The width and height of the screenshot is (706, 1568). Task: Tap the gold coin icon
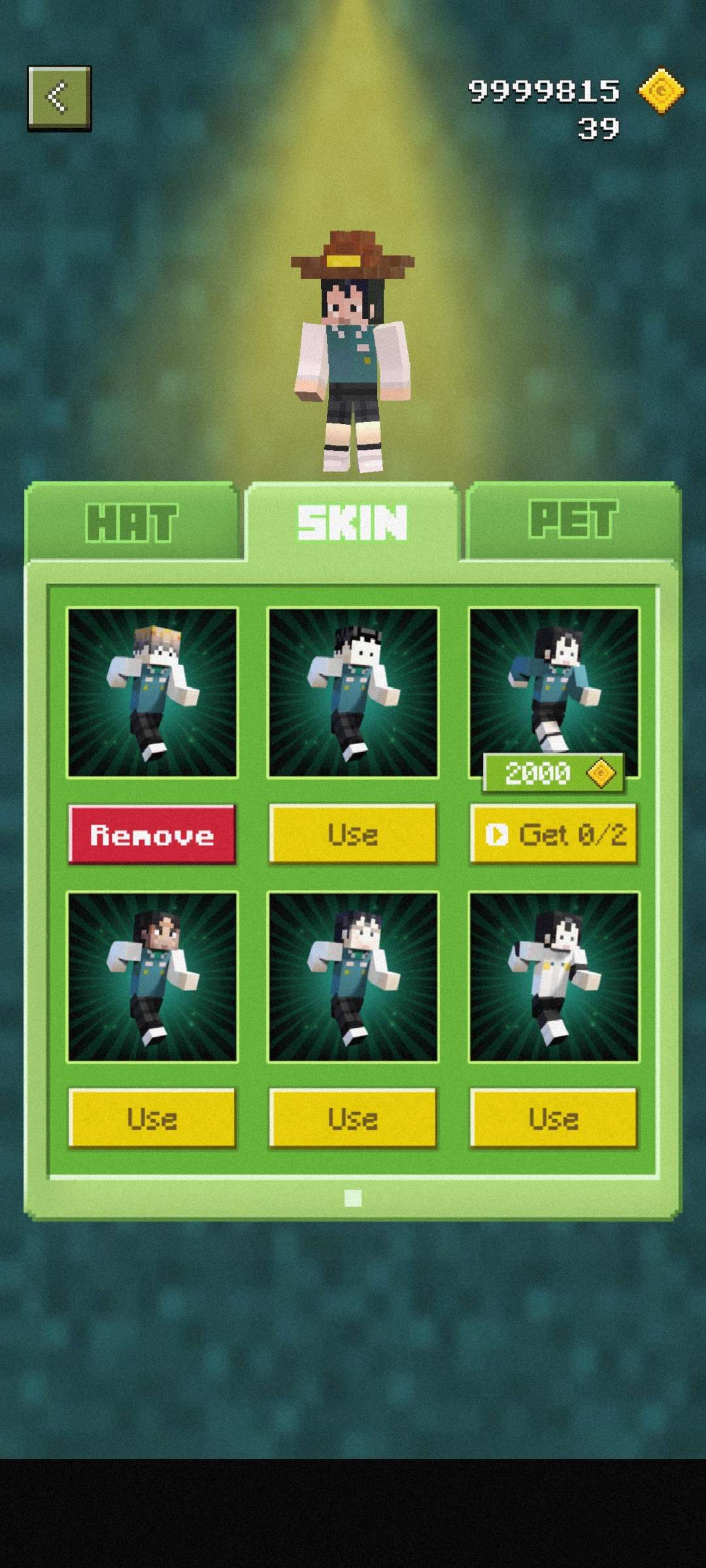click(x=661, y=91)
